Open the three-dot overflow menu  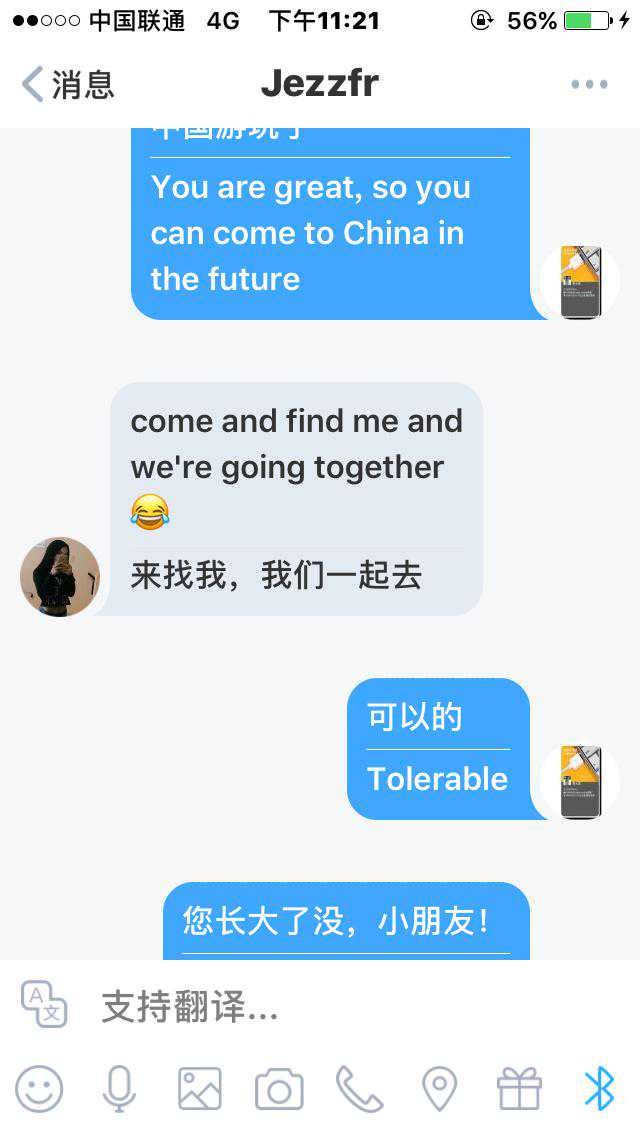point(589,84)
